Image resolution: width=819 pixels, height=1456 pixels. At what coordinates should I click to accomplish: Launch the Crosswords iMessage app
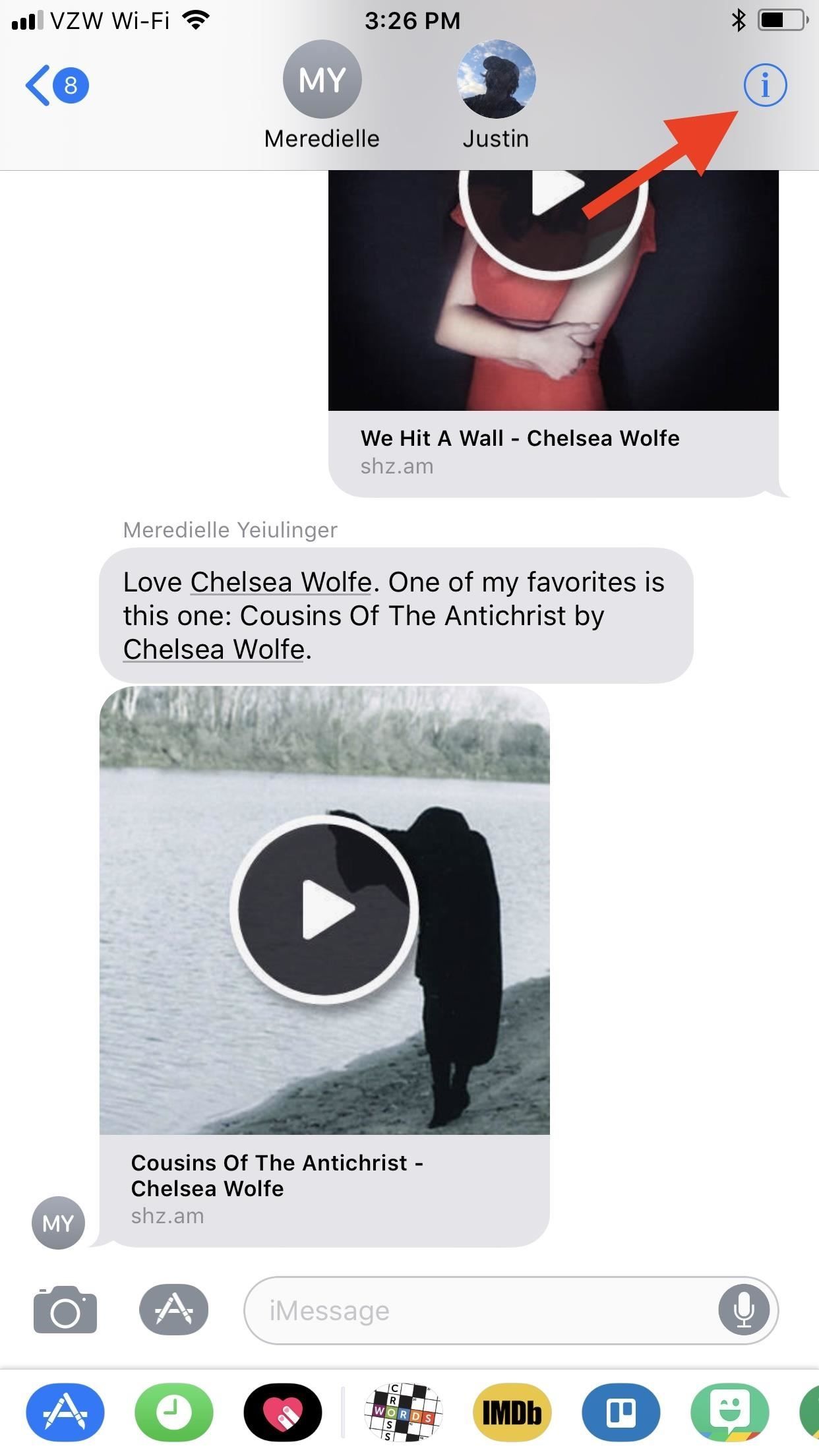(402, 1412)
